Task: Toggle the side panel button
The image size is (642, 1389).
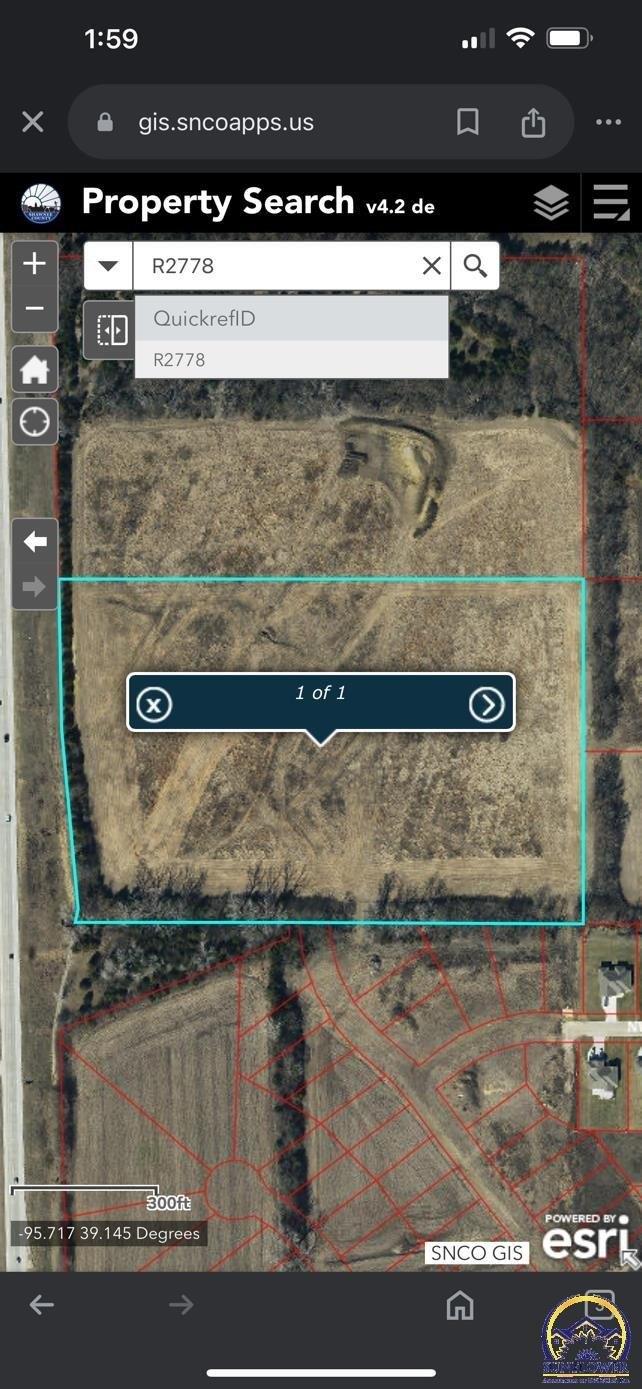Action: click(x=110, y=329)
